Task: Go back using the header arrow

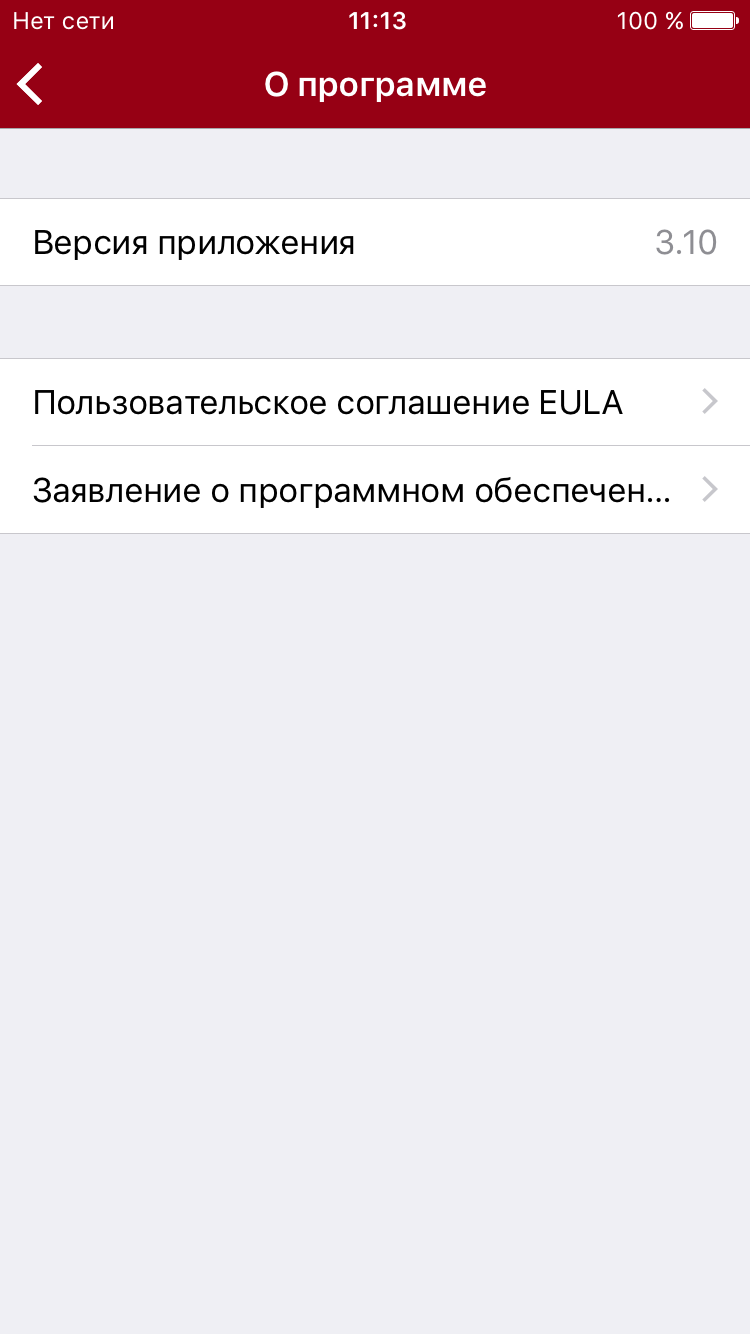Action: tap(31, 85)
